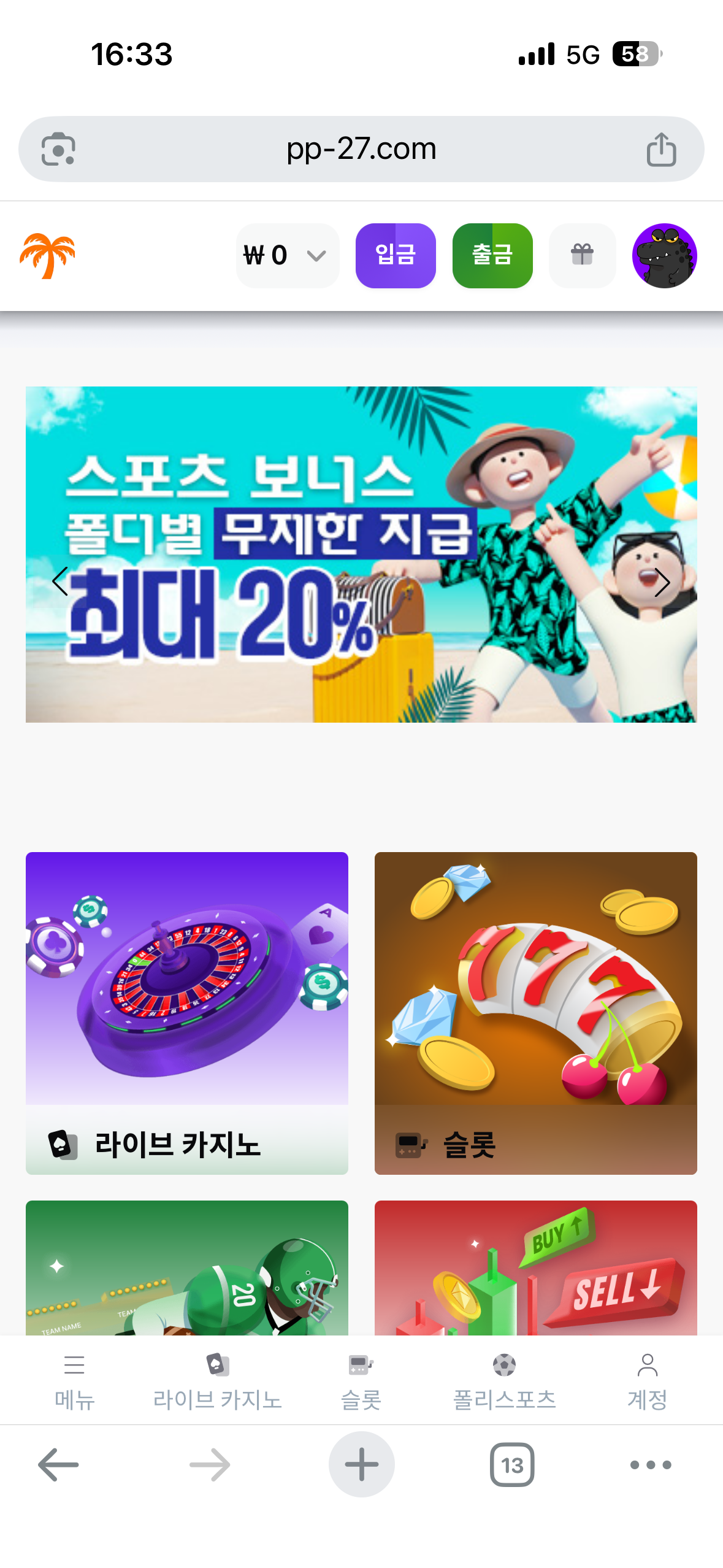The image size is (723, 1568).
Task: Open the 메뉴 tab in bottom bar
Action: (74, 1382)
